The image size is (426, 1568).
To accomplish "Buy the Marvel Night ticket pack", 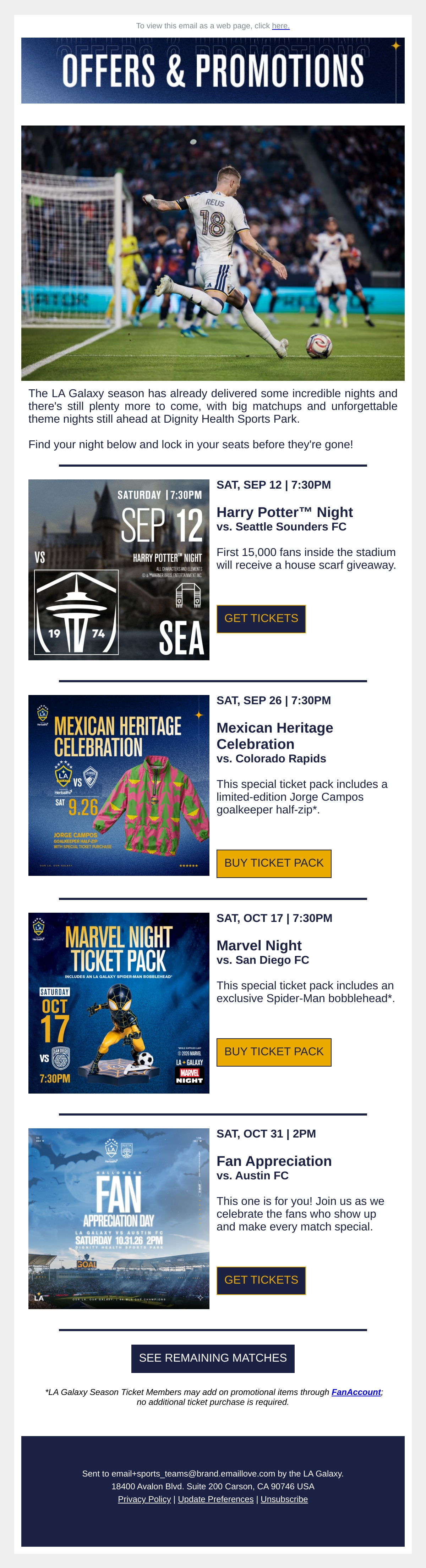I will [x=274, y=1052].
